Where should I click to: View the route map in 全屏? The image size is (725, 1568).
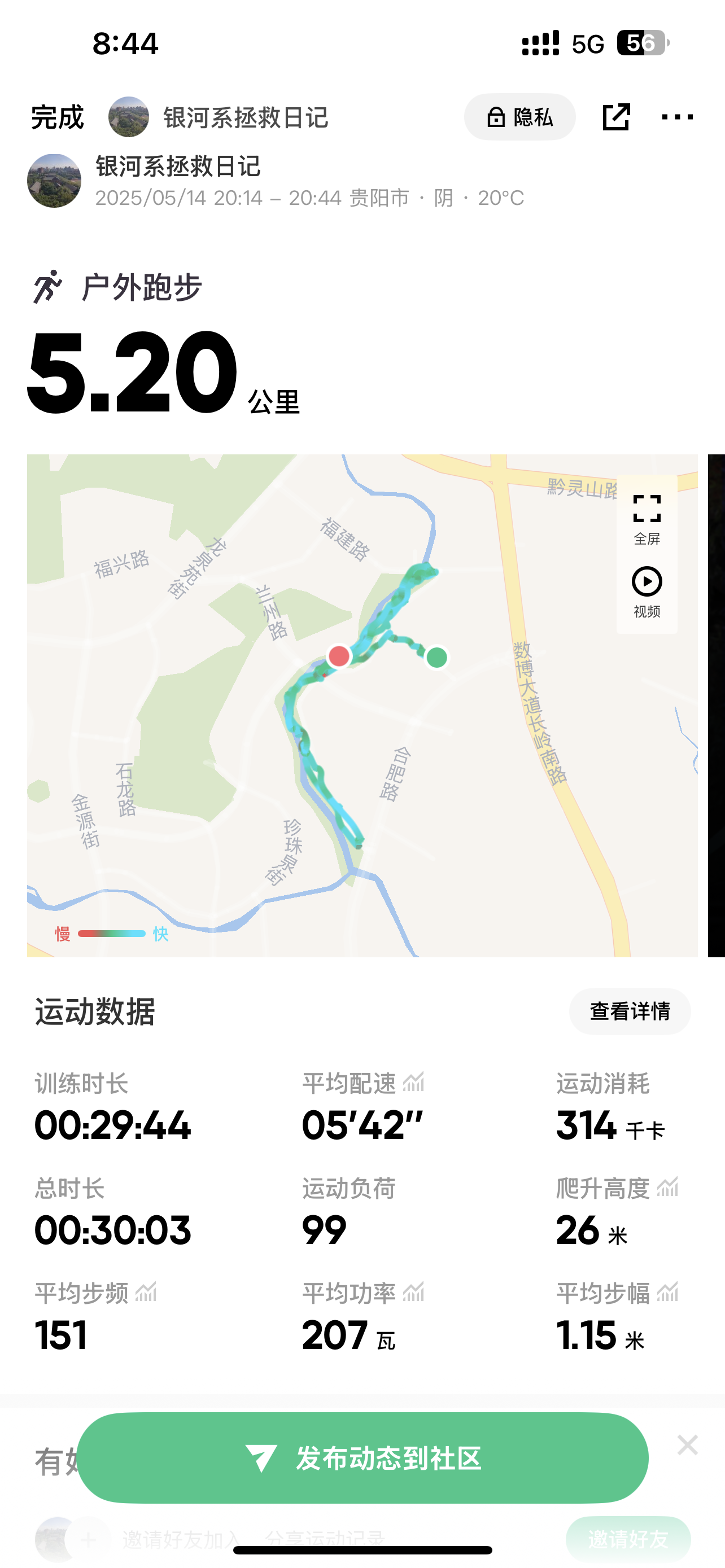[647, 519]
